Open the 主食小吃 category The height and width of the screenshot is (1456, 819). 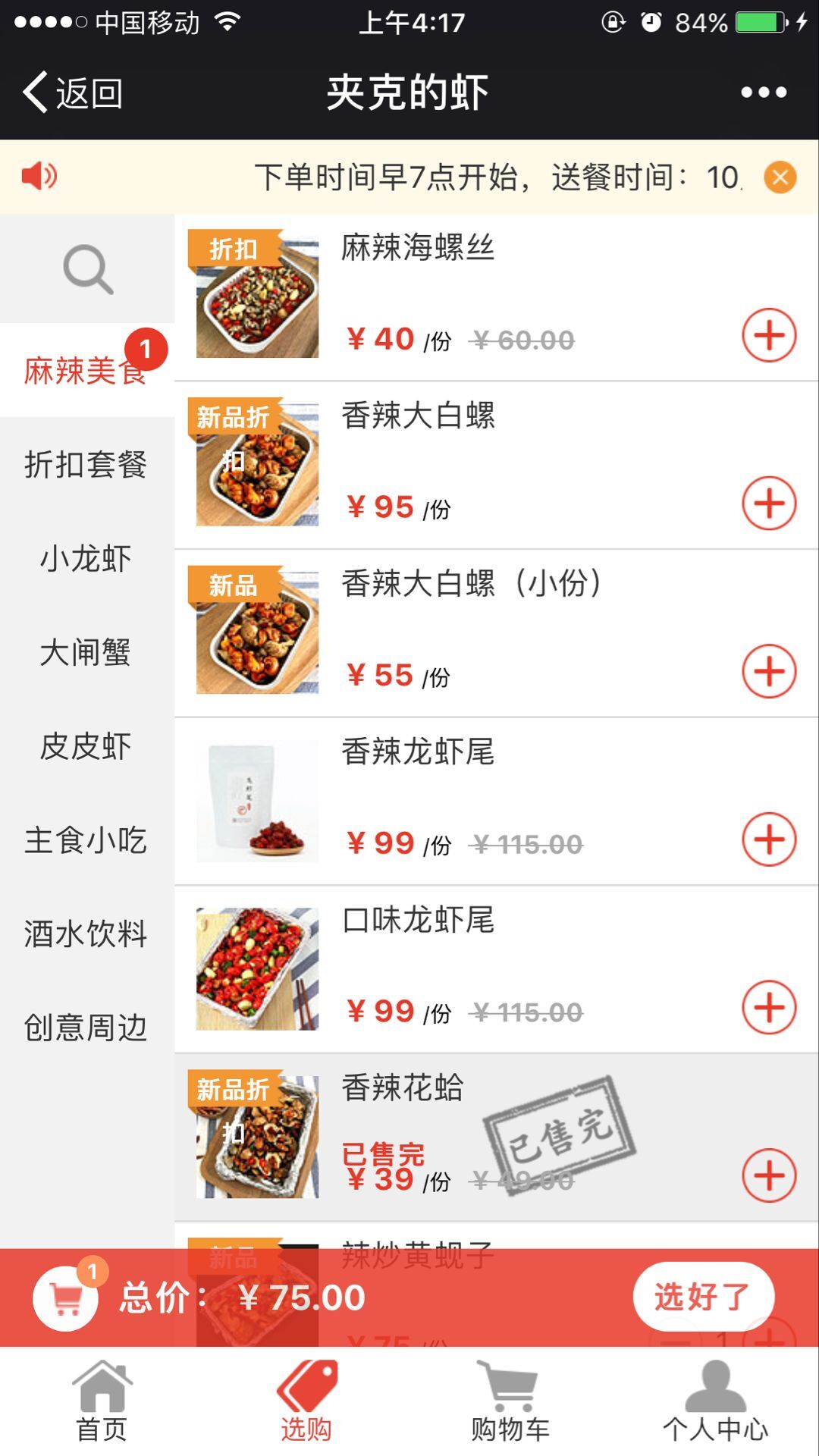(86, 840)
